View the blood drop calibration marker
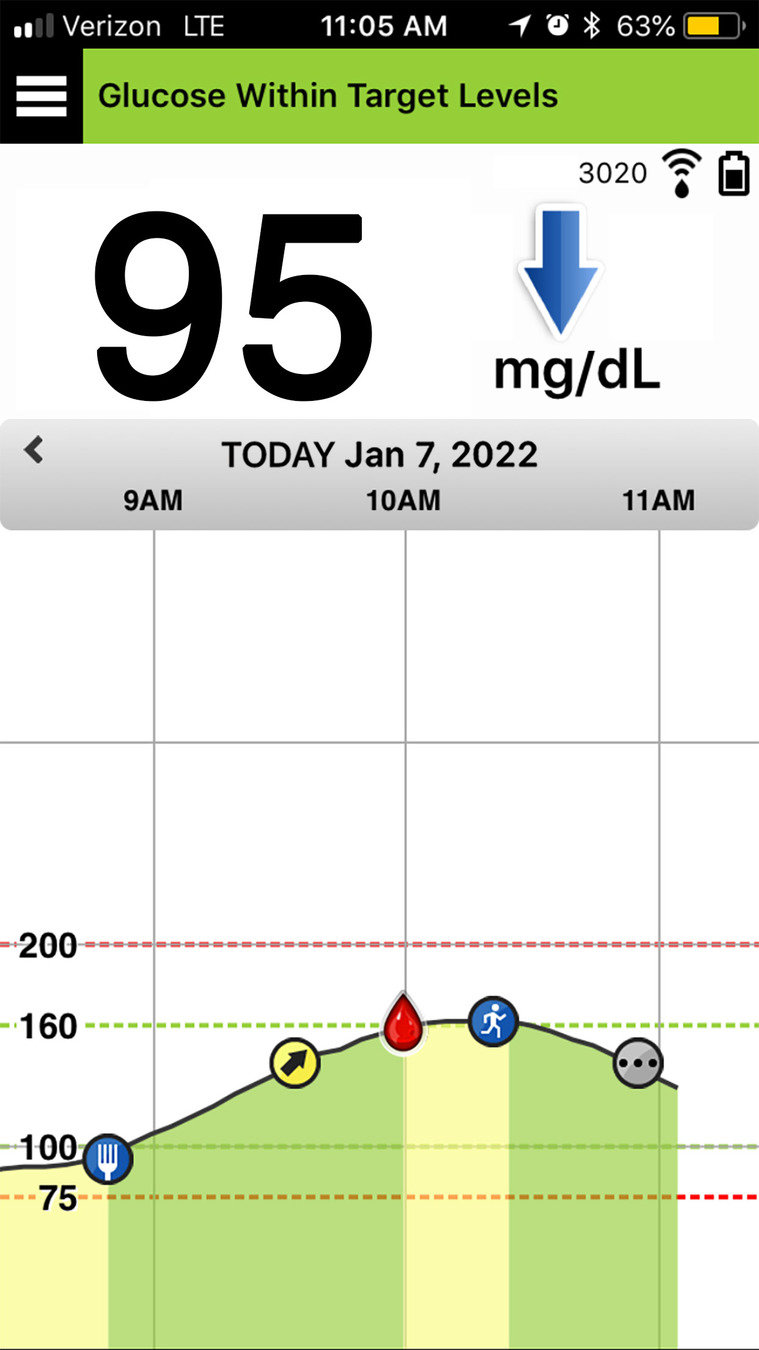Viewport: 759px width, 1350px height. 404,1022
